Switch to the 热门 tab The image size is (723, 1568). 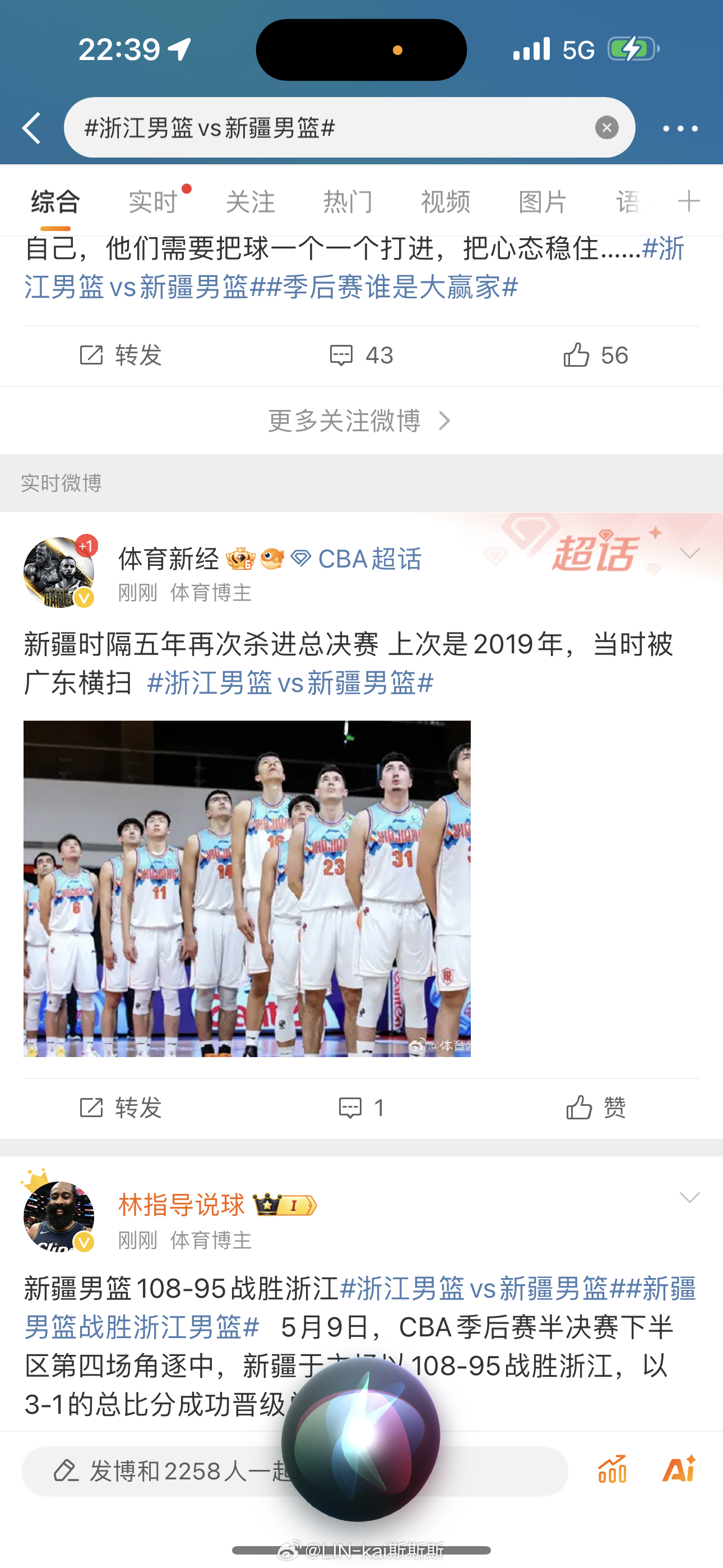coord(347,201)
